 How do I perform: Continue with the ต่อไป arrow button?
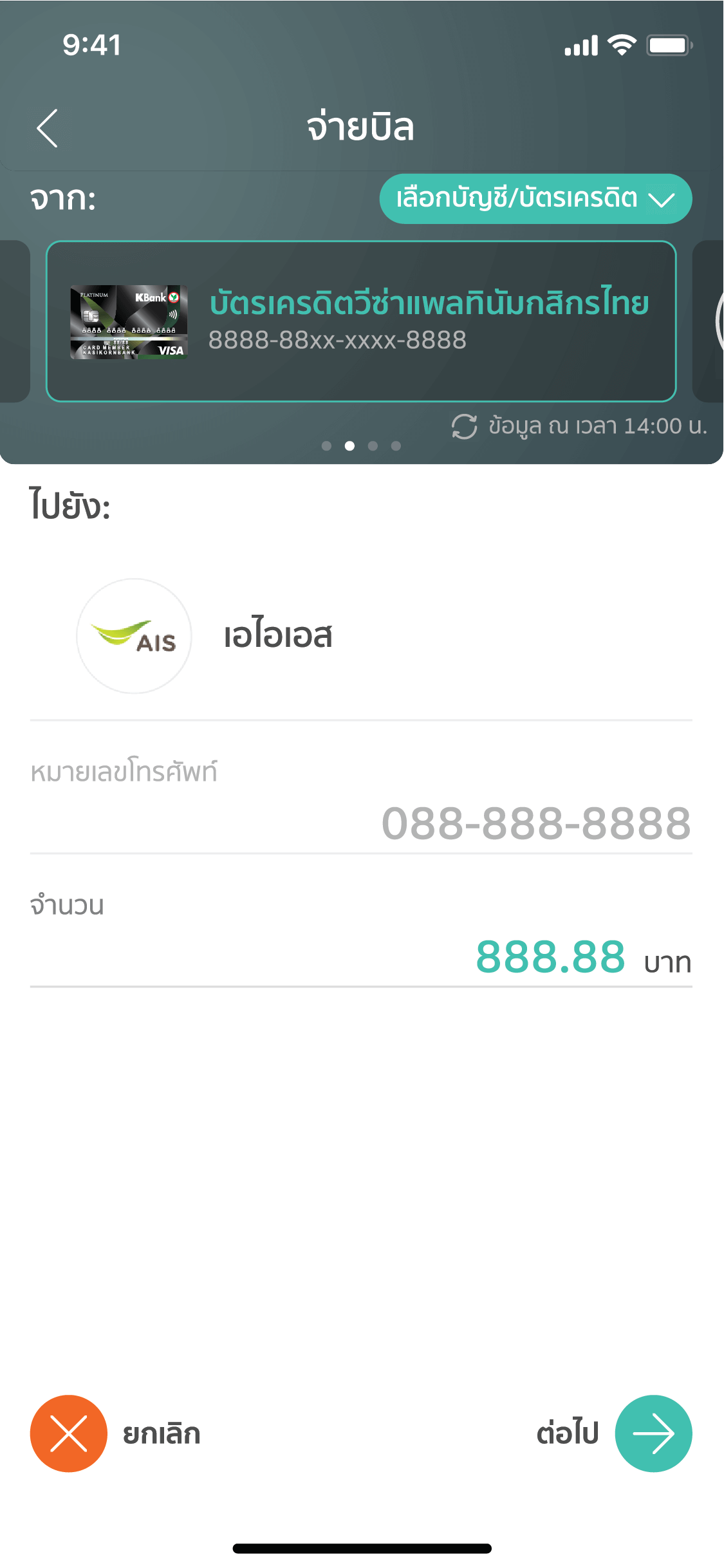pyautogui.click(x=653, y=1433)
